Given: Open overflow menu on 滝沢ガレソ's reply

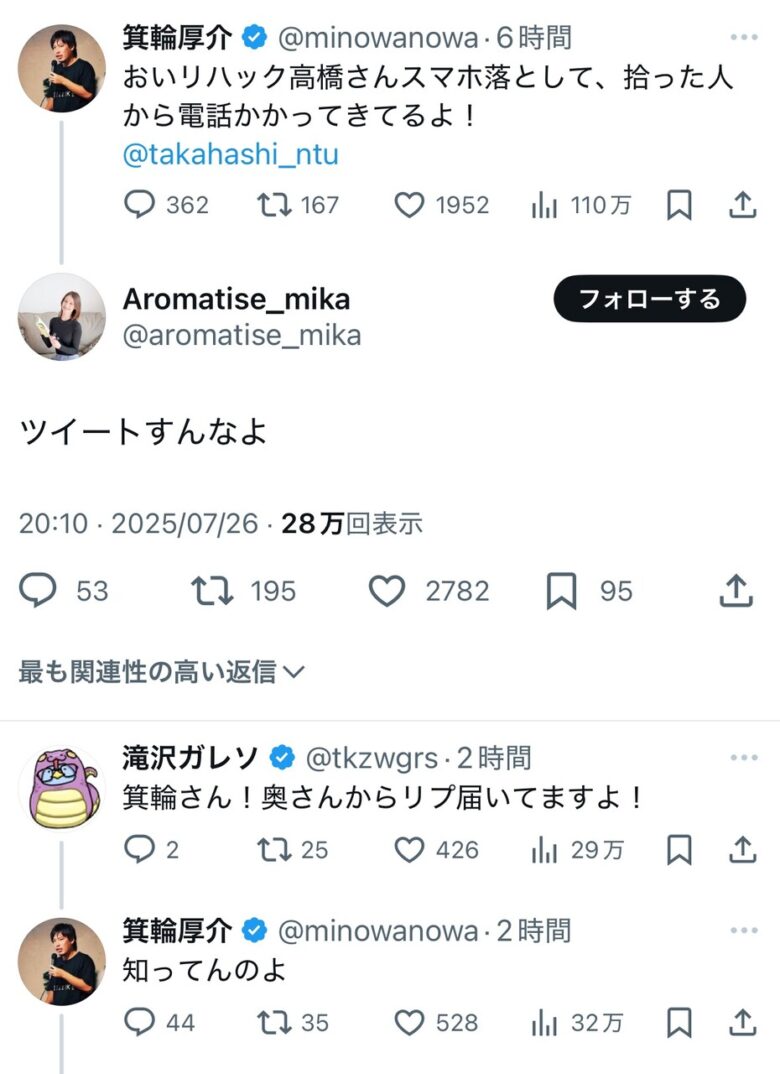Looking at the screenshot, I should click(743, 757).
